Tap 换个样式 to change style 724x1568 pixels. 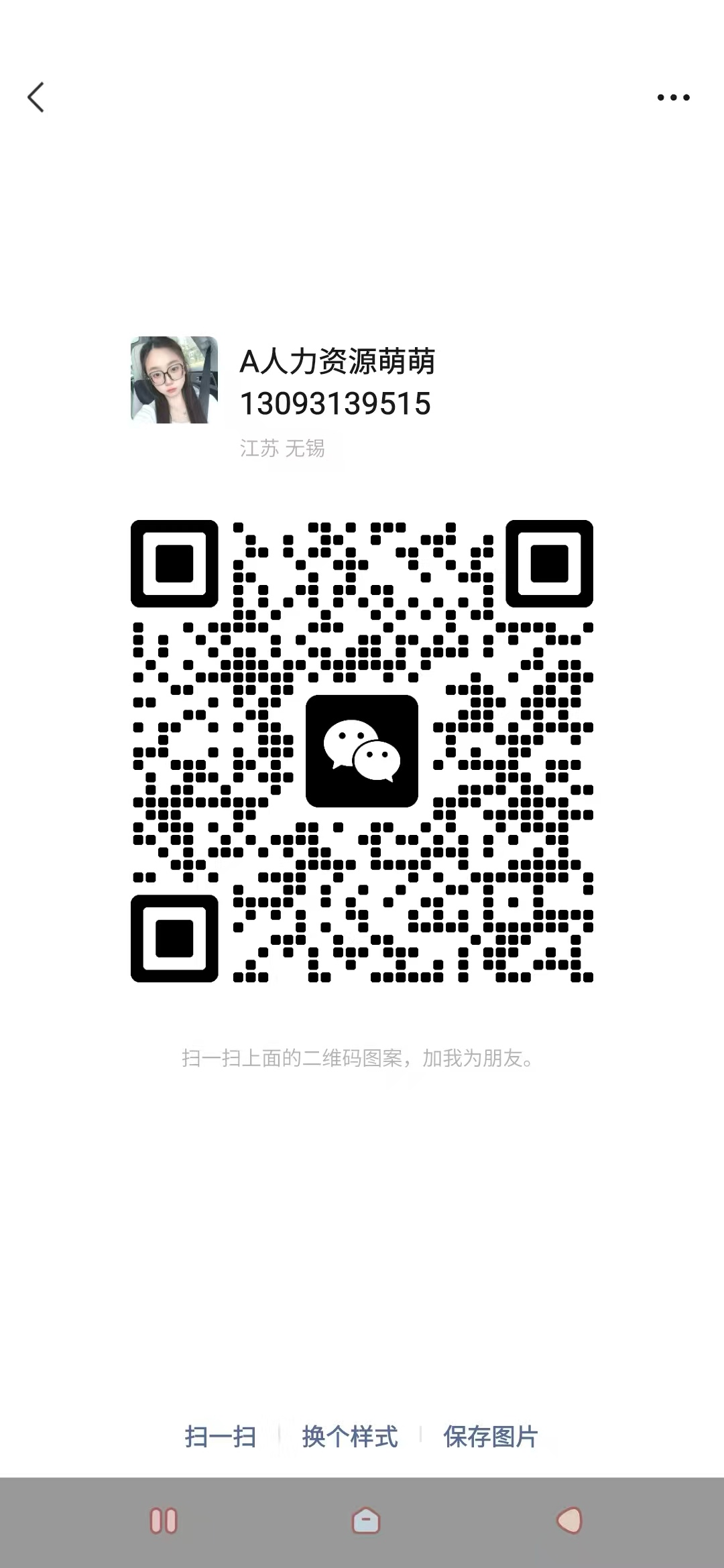pos(350,1437)
